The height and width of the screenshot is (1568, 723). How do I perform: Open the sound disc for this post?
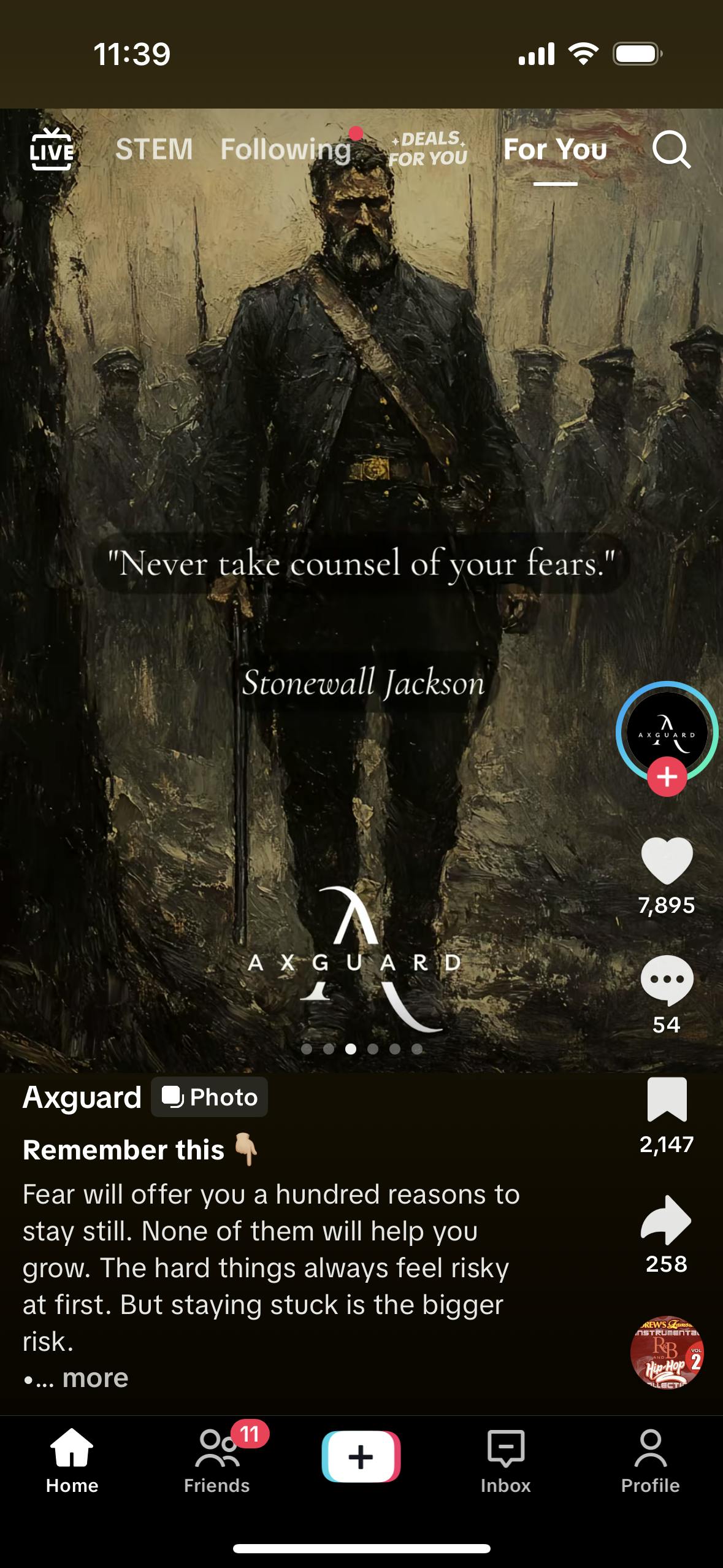(667, 1353)
